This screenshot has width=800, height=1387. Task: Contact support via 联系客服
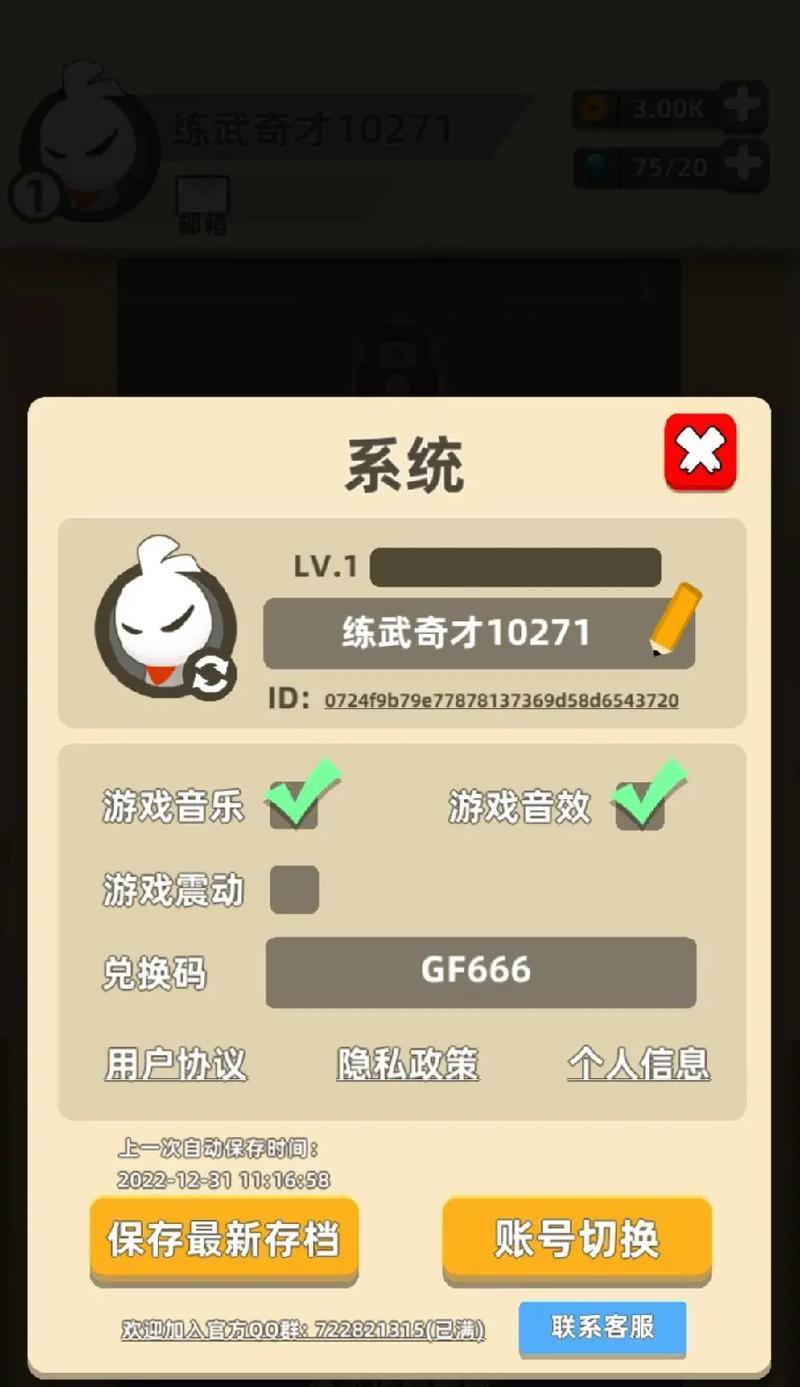point(602,1327)
